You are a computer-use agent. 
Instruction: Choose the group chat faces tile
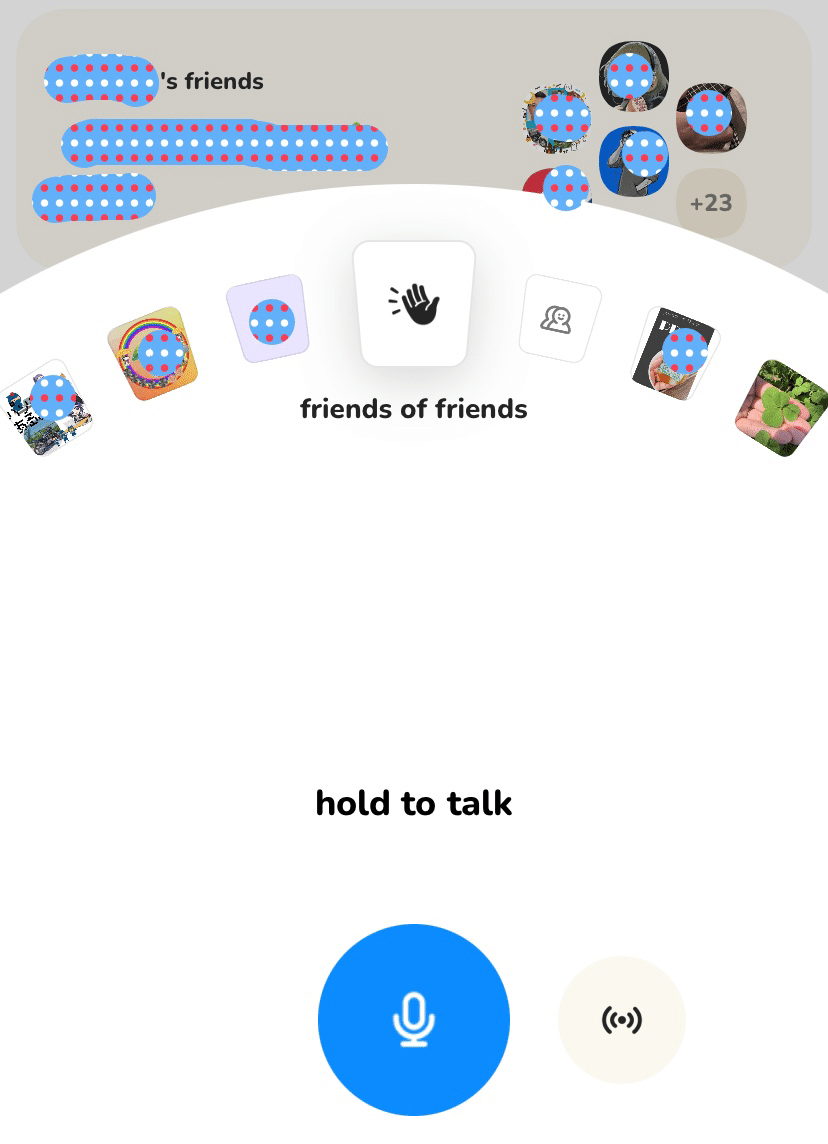pyautogui.click(x=559, y=319)
